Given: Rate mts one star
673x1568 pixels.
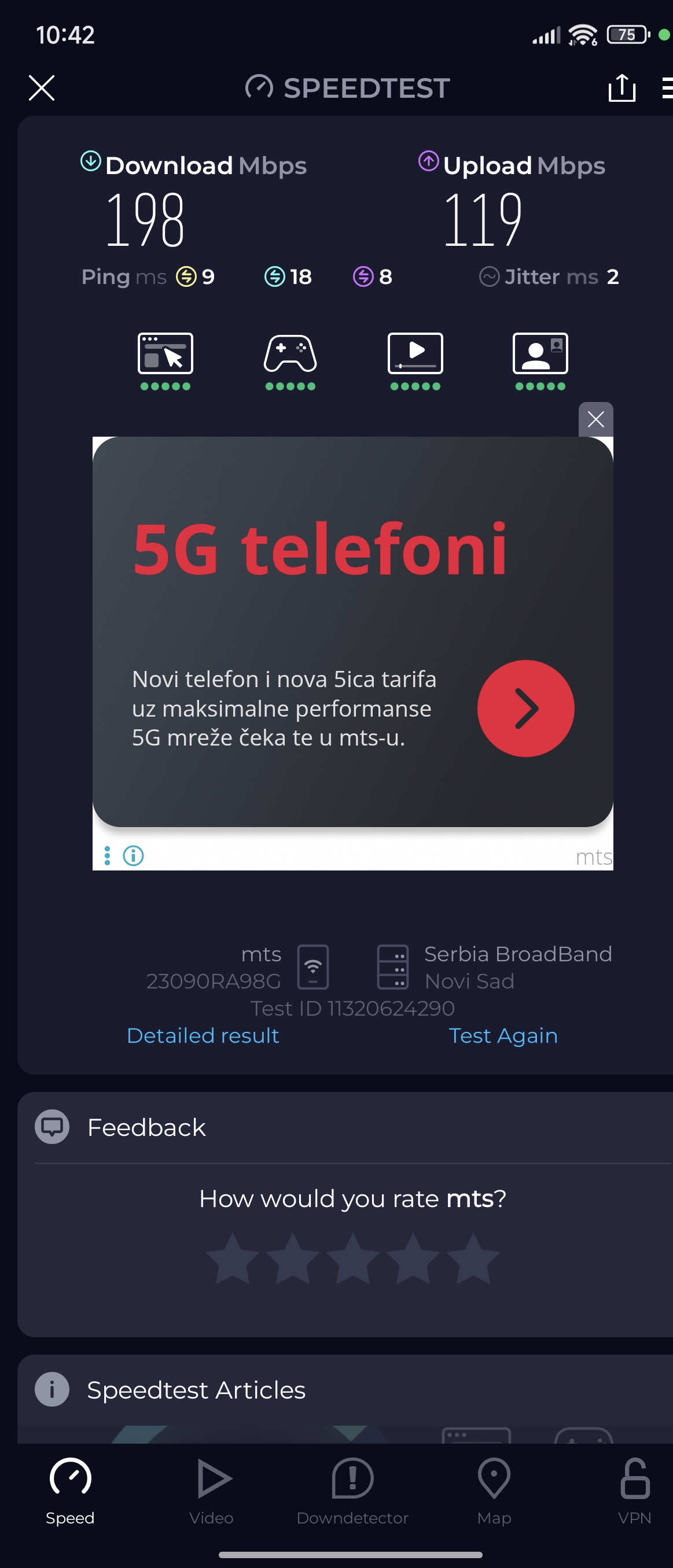Looking at the screenshot, I should 233,1259.
